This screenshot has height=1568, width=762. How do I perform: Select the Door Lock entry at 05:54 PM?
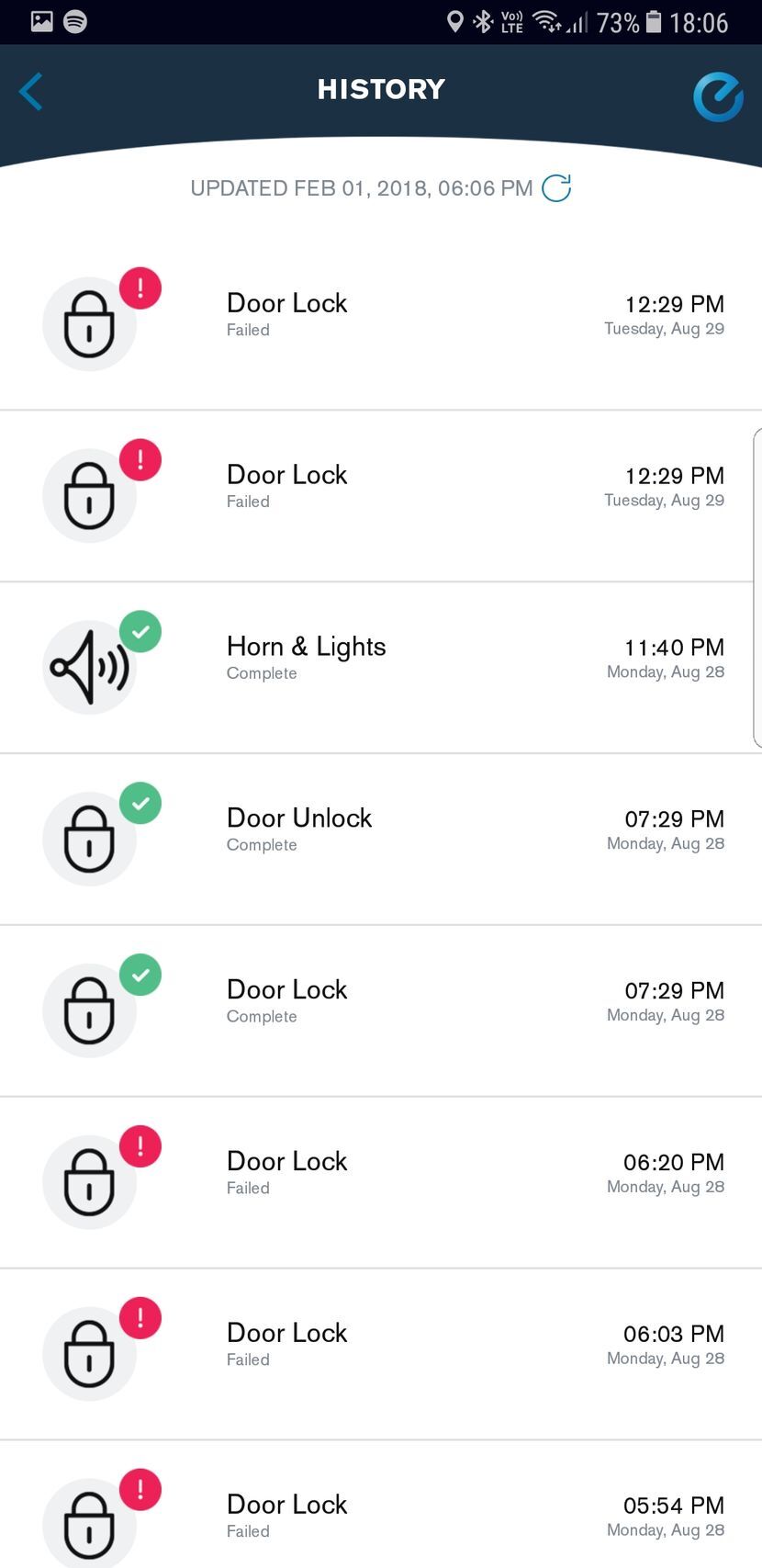pyautogui.click(x=381, y=1514)
